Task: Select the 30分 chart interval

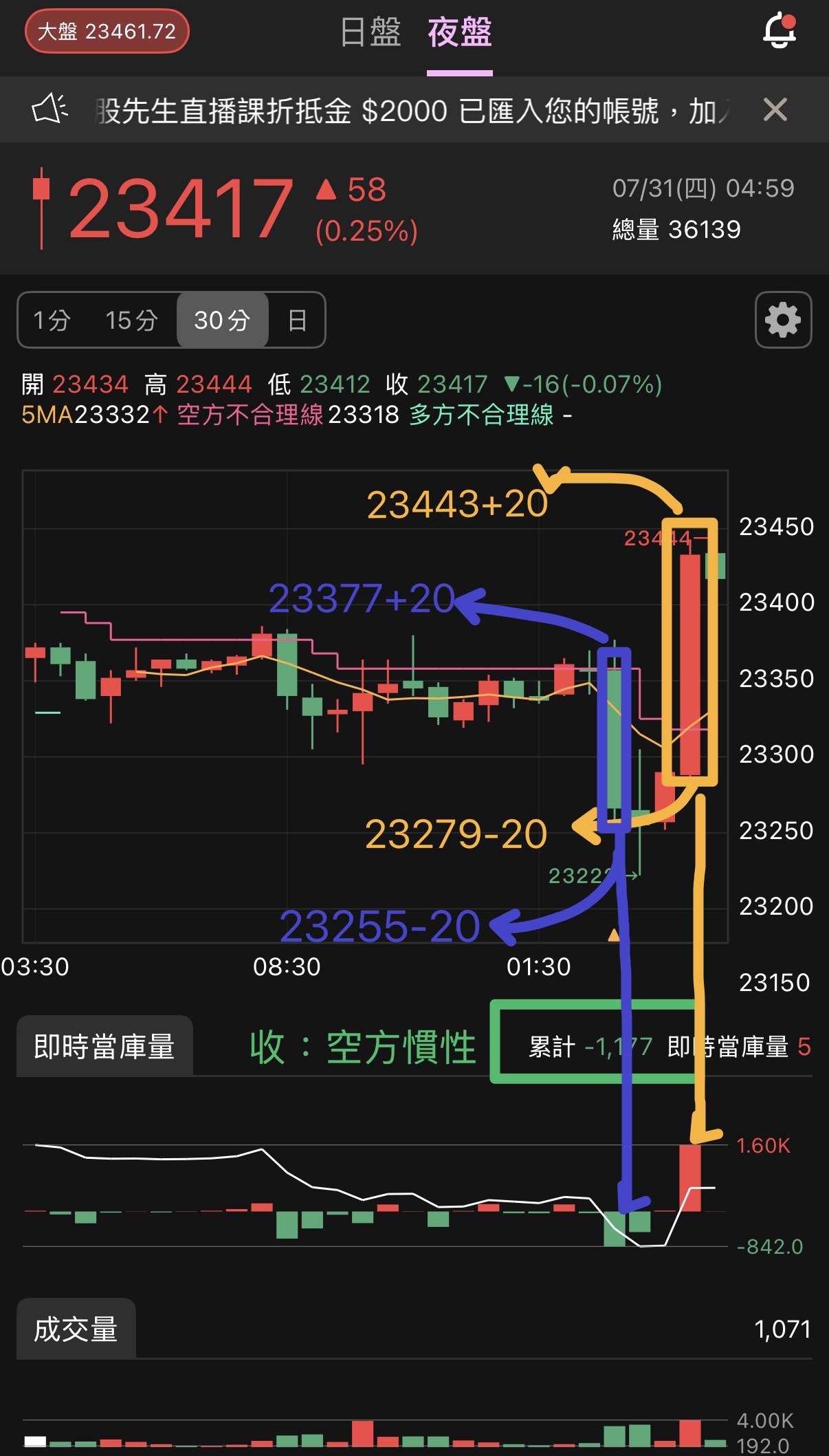Action: tap(222, 320)
